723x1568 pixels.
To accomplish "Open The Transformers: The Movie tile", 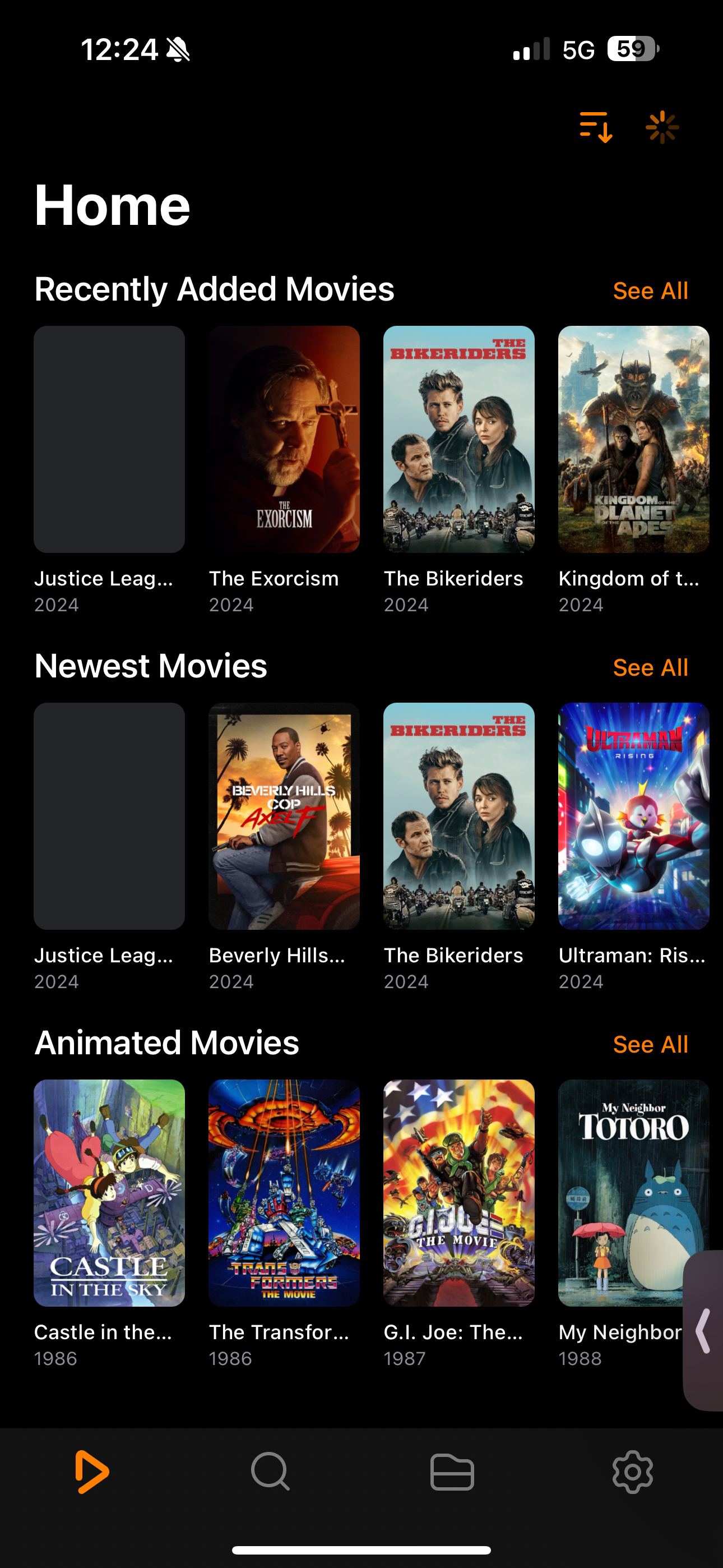I will [284, 1192].
